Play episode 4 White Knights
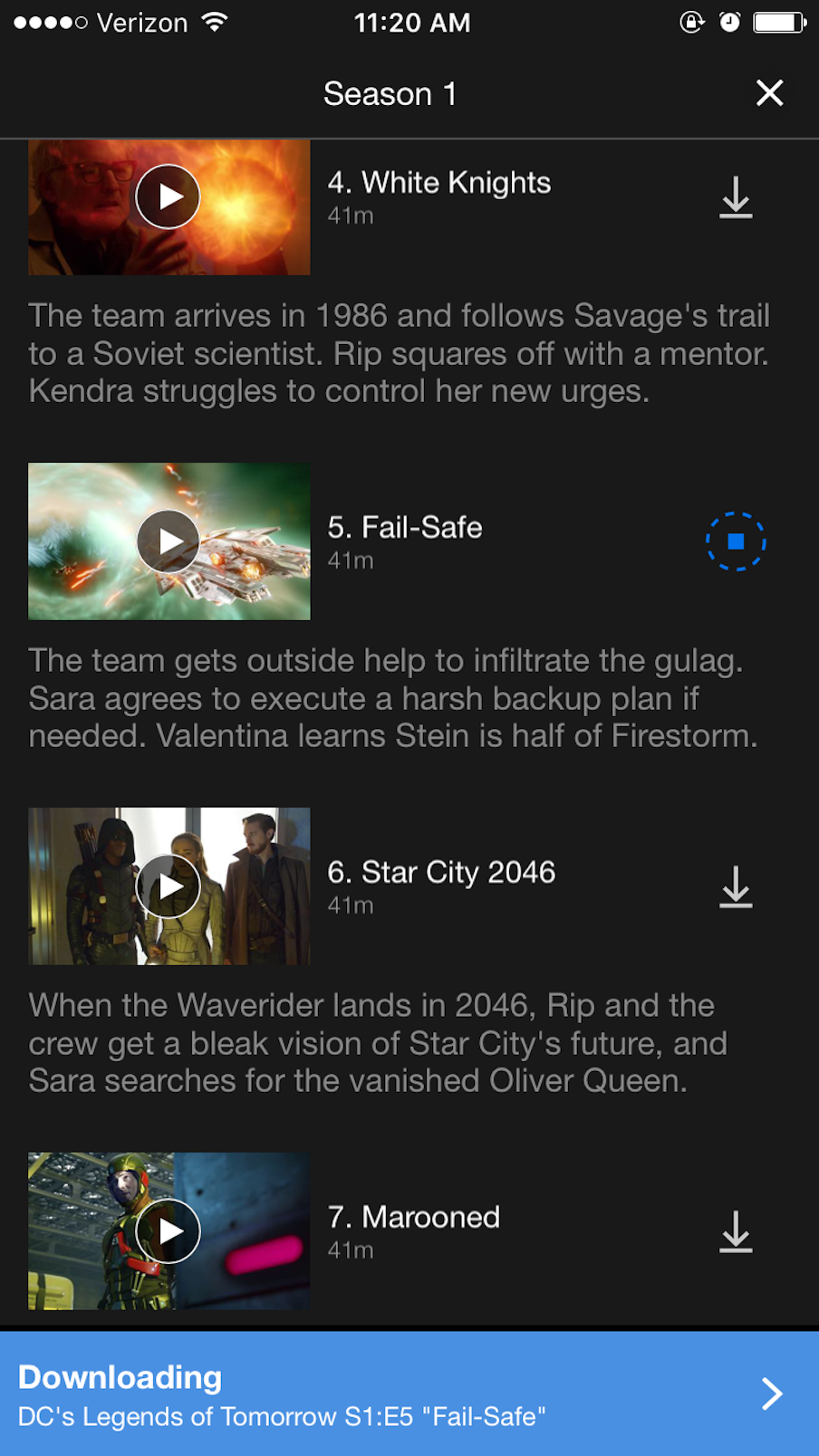The width and height of the screenshot is (819, 1456). point(168,196)
